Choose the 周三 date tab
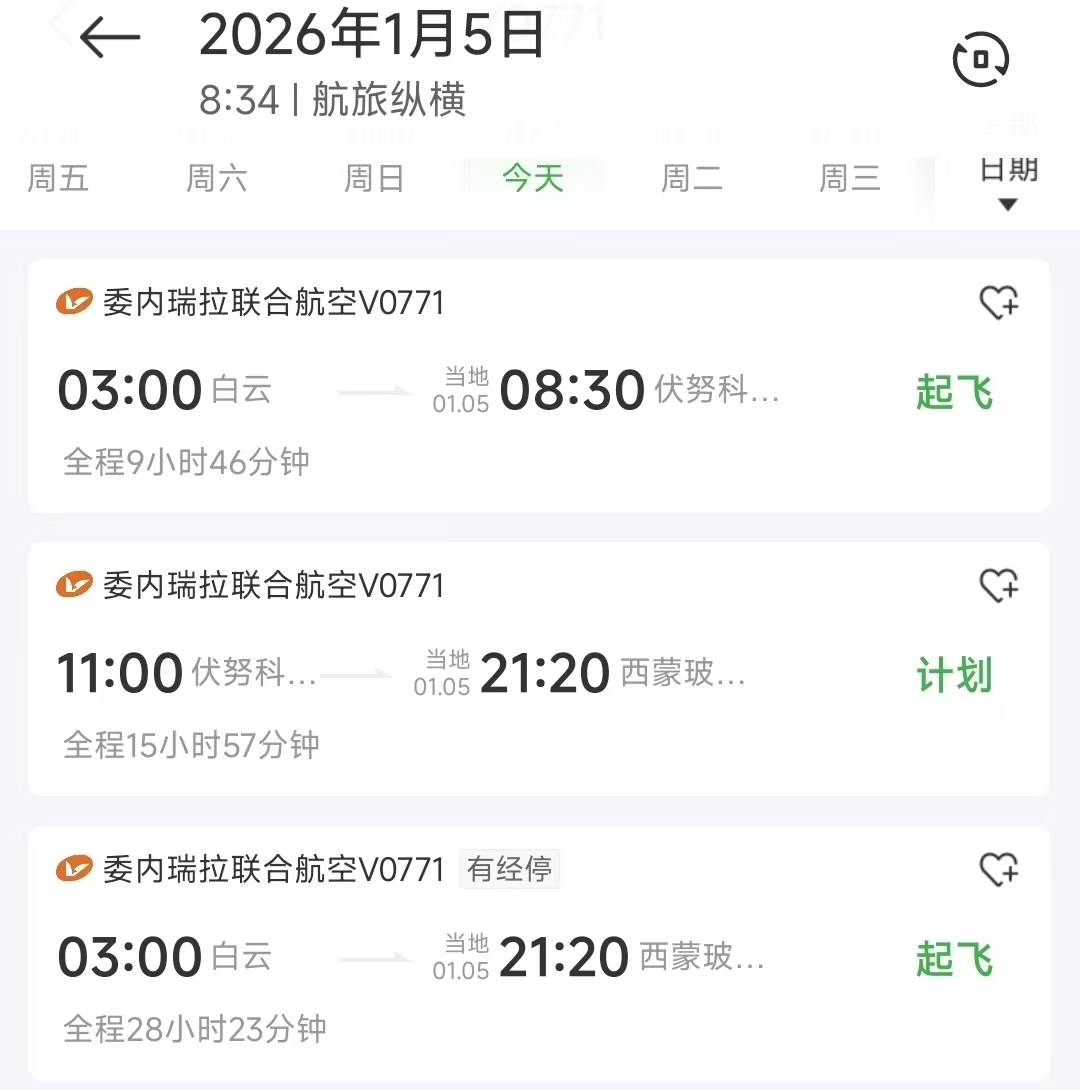Screen dimensions: 1080x1090 (x=849, y=179)
